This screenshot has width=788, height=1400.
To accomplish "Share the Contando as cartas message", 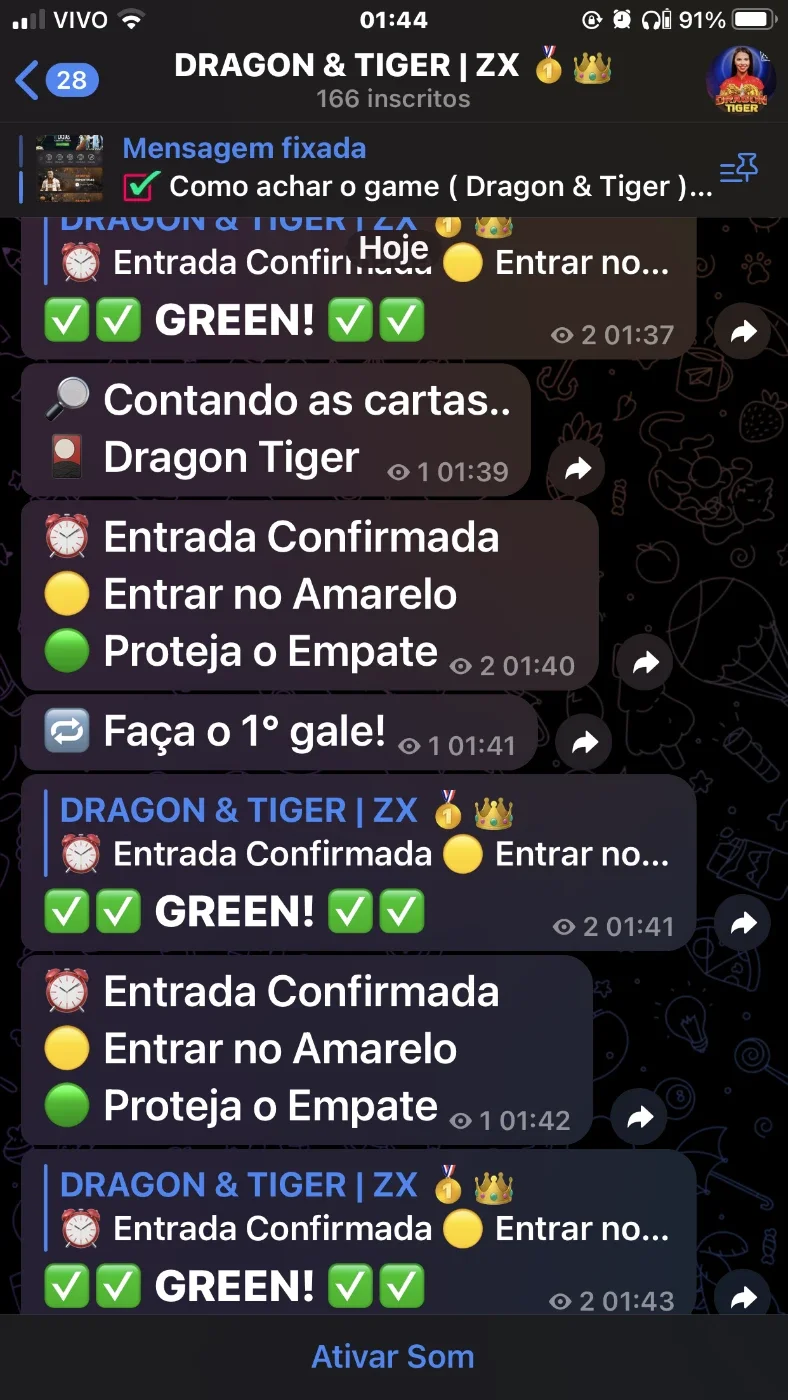I will [x=578, y=469].
